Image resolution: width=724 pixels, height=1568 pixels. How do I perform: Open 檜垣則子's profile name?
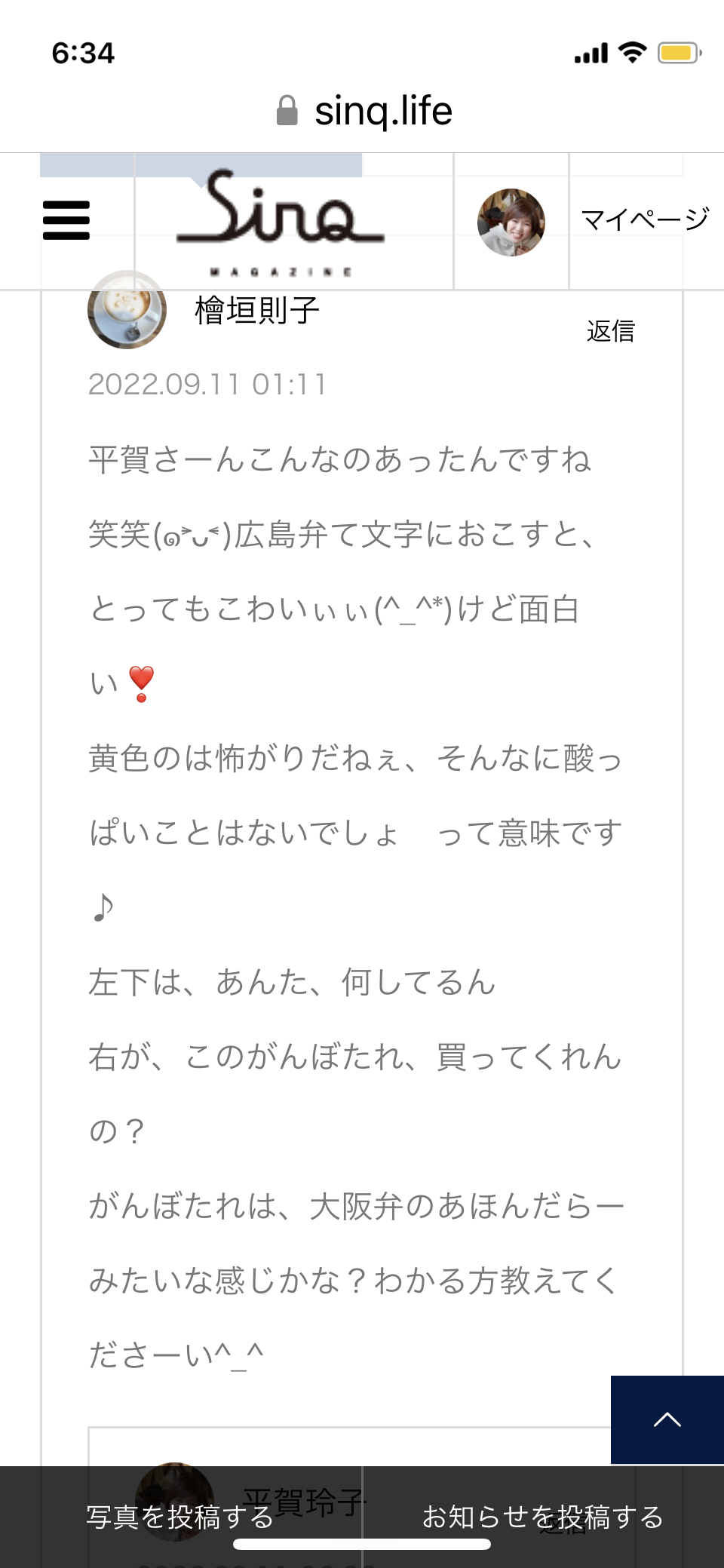[x=257, y=310]
